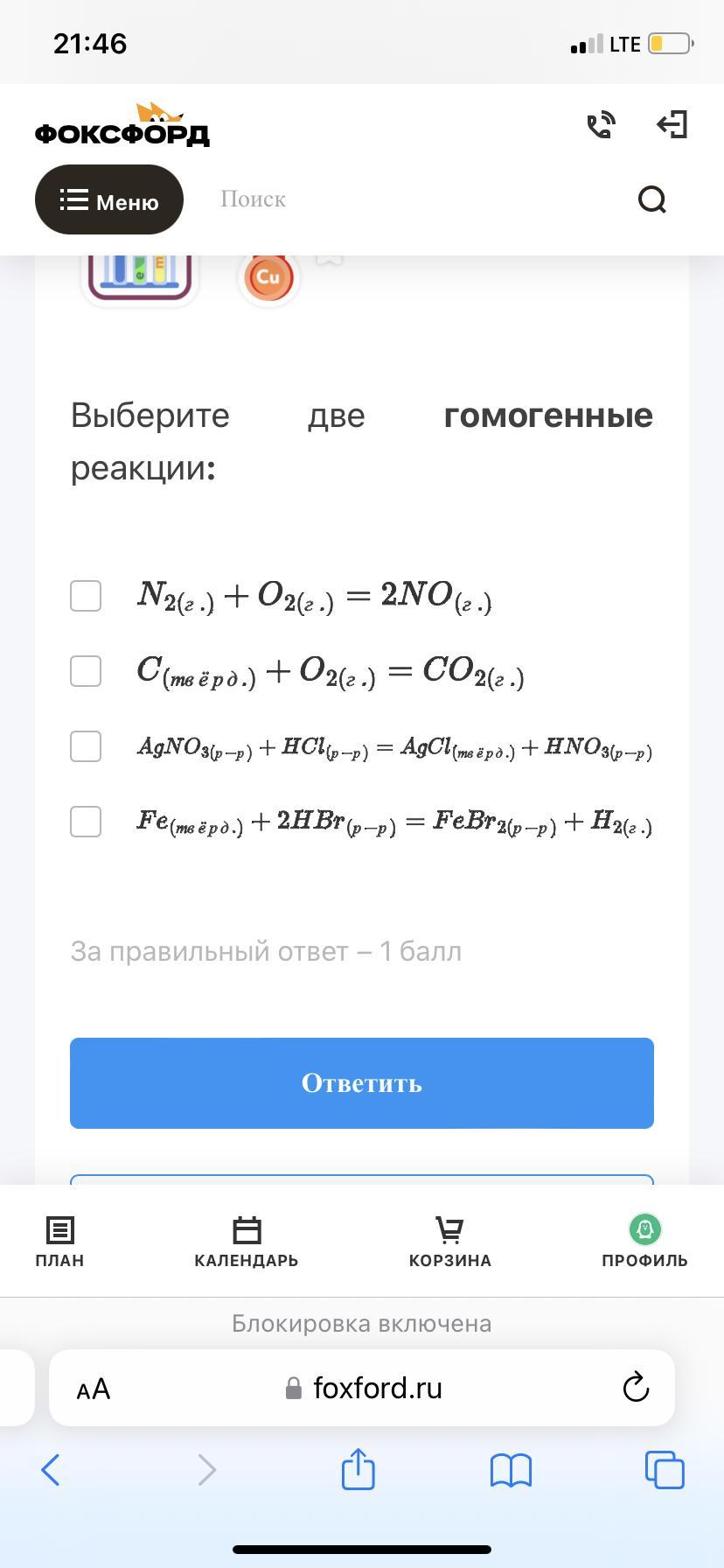Open the Safari share sheet

pos(358,1469)
